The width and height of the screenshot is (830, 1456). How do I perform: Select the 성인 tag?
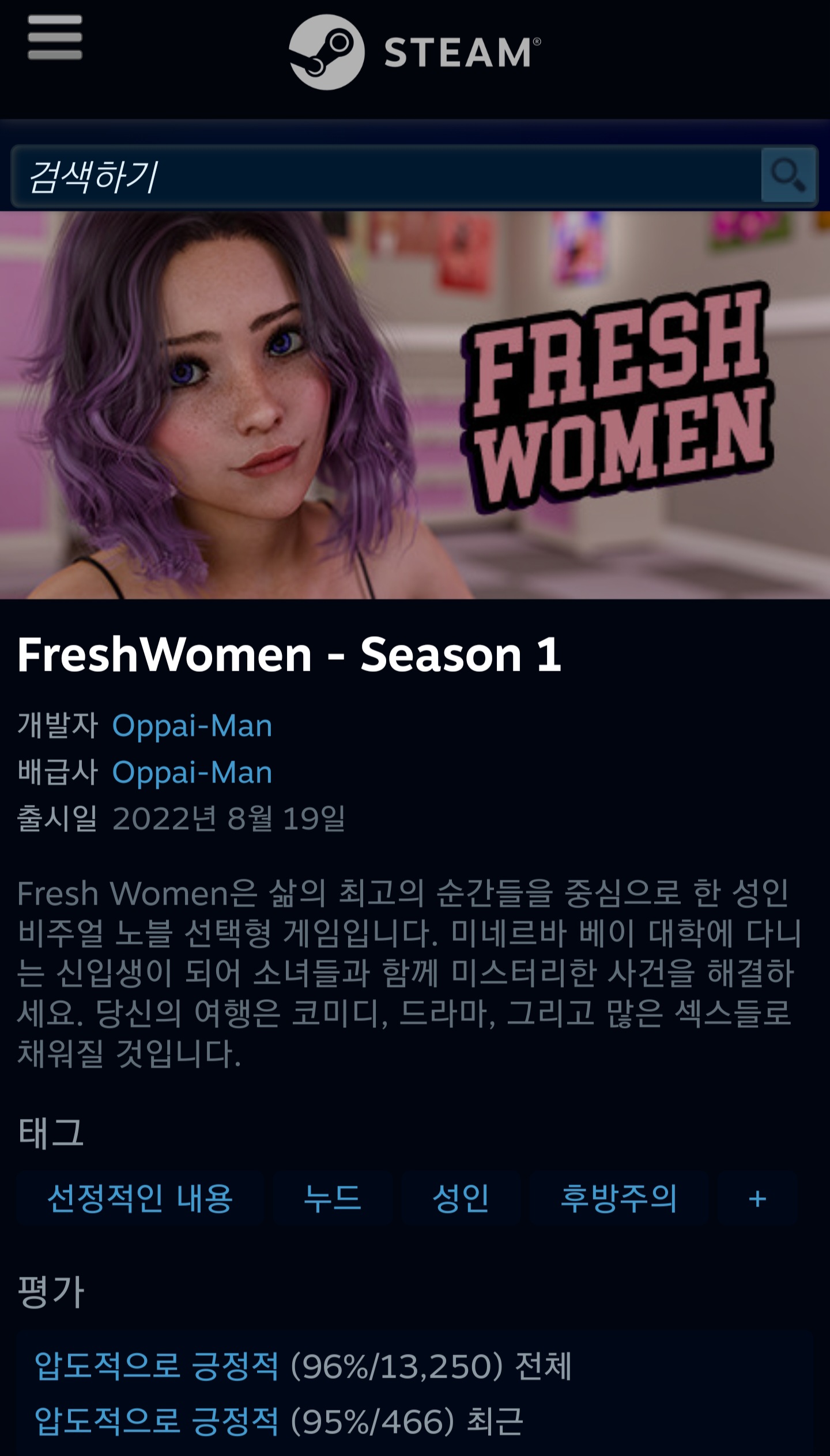tap(461, 1199)
